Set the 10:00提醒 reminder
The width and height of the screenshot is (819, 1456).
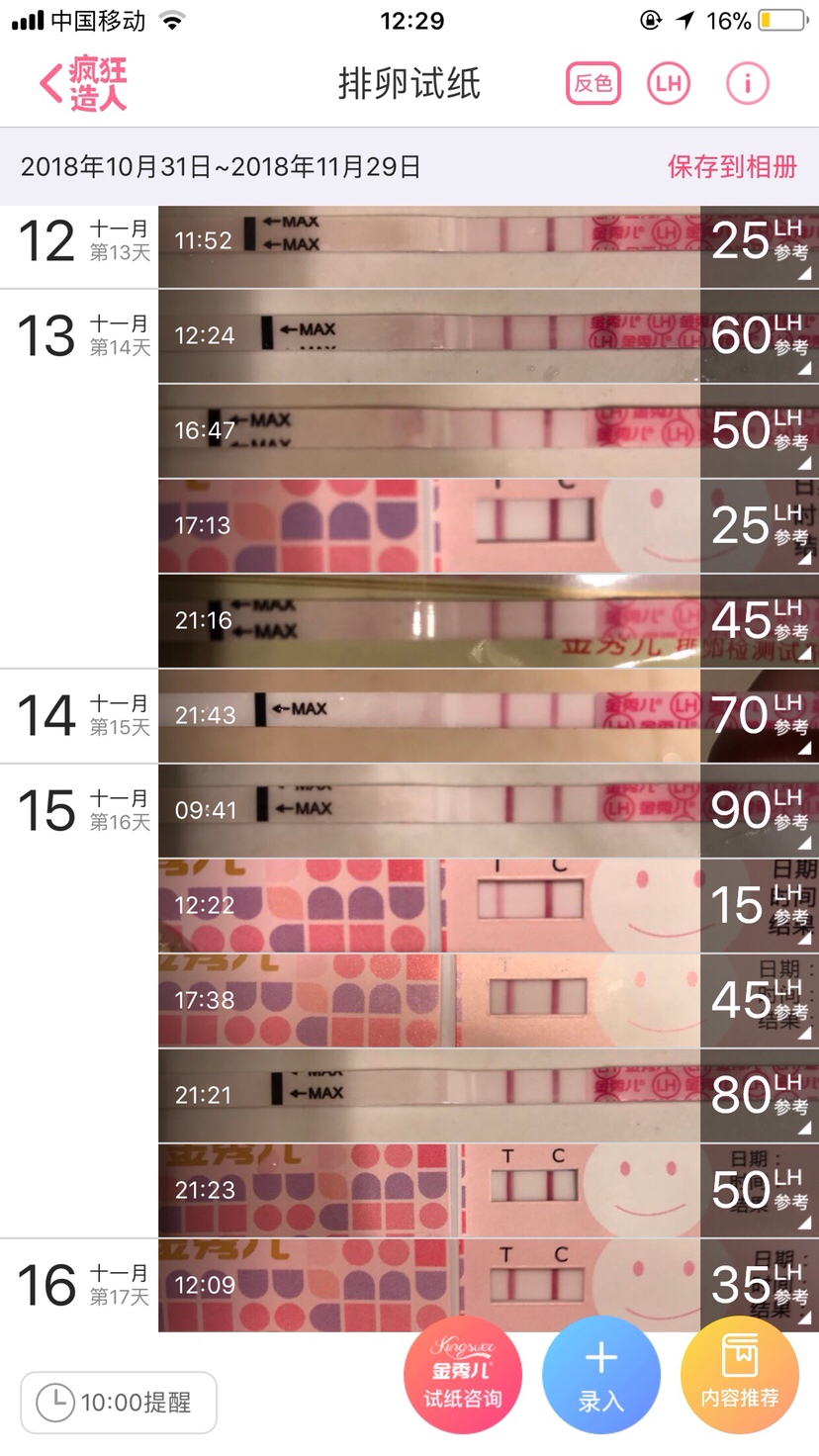tap(119, 1402)
